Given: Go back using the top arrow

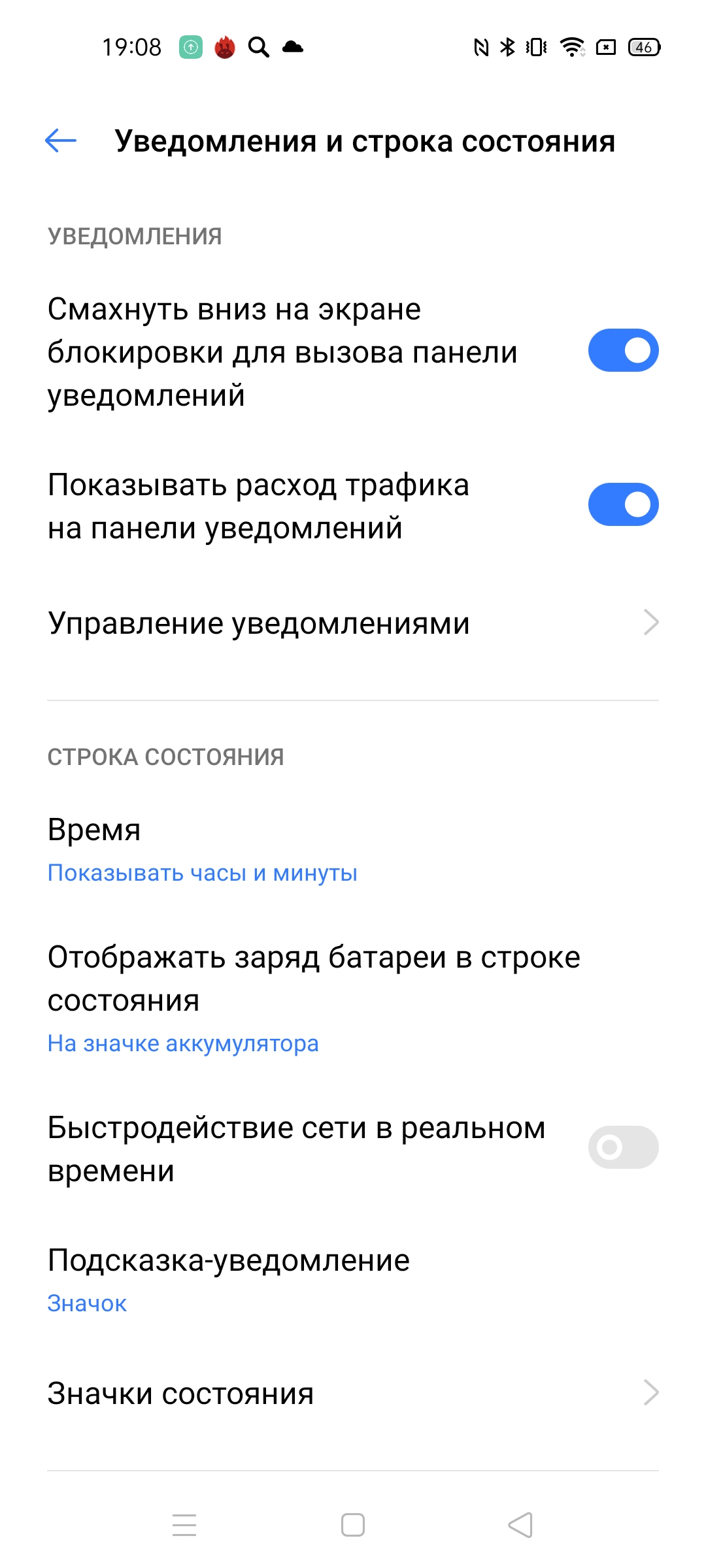Looking at the screenshot, I should [x=61, y=140].
